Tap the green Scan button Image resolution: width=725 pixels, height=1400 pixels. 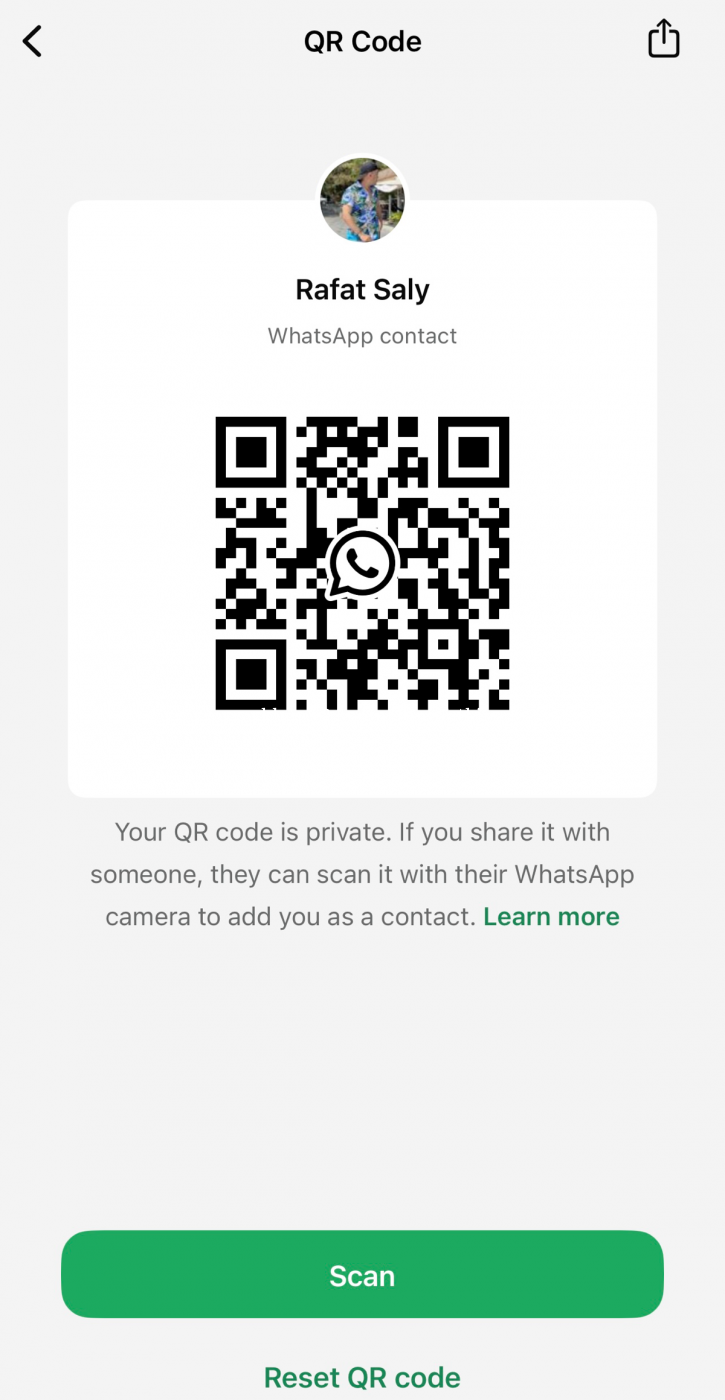tap(362, 1275)
